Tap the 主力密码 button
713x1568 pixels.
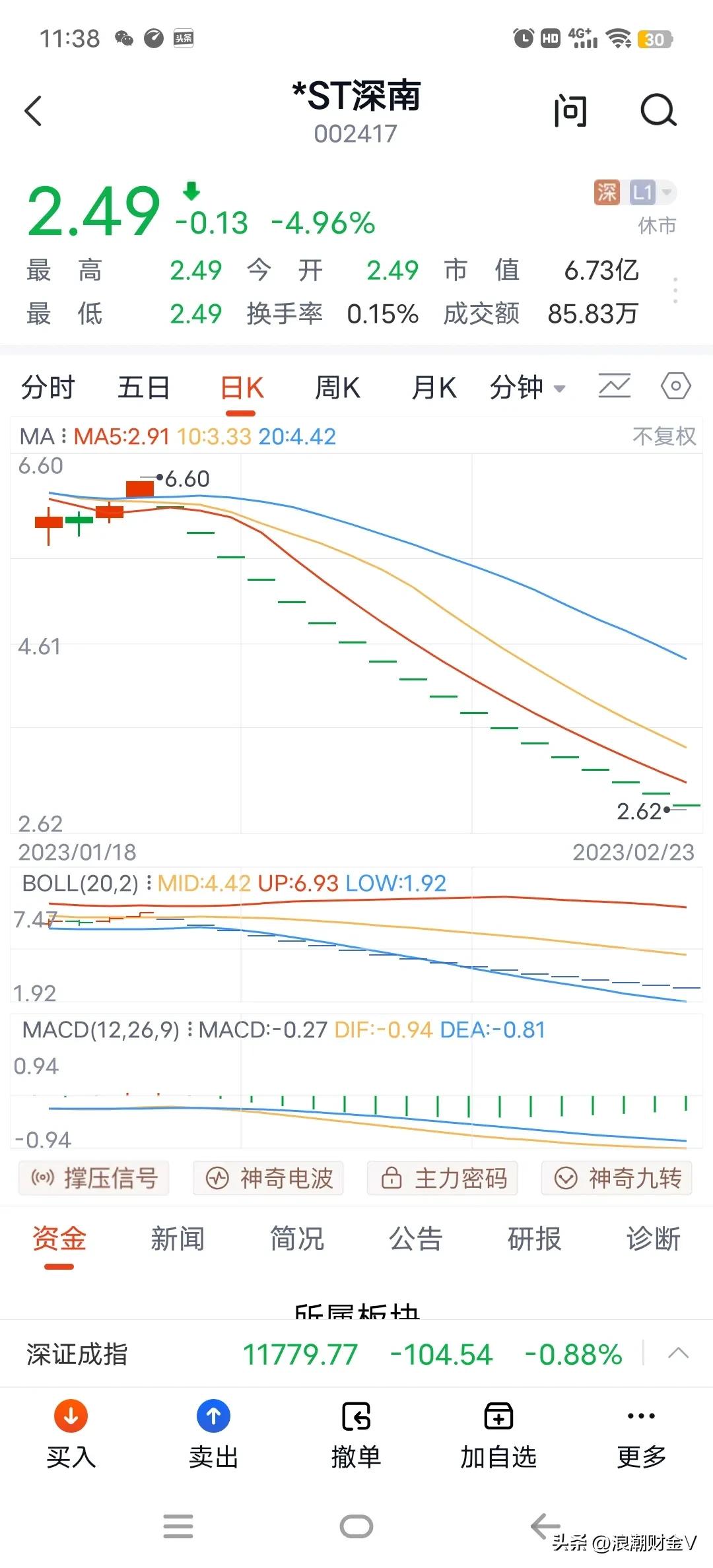pyautogui.click(x=443, y=1179)
